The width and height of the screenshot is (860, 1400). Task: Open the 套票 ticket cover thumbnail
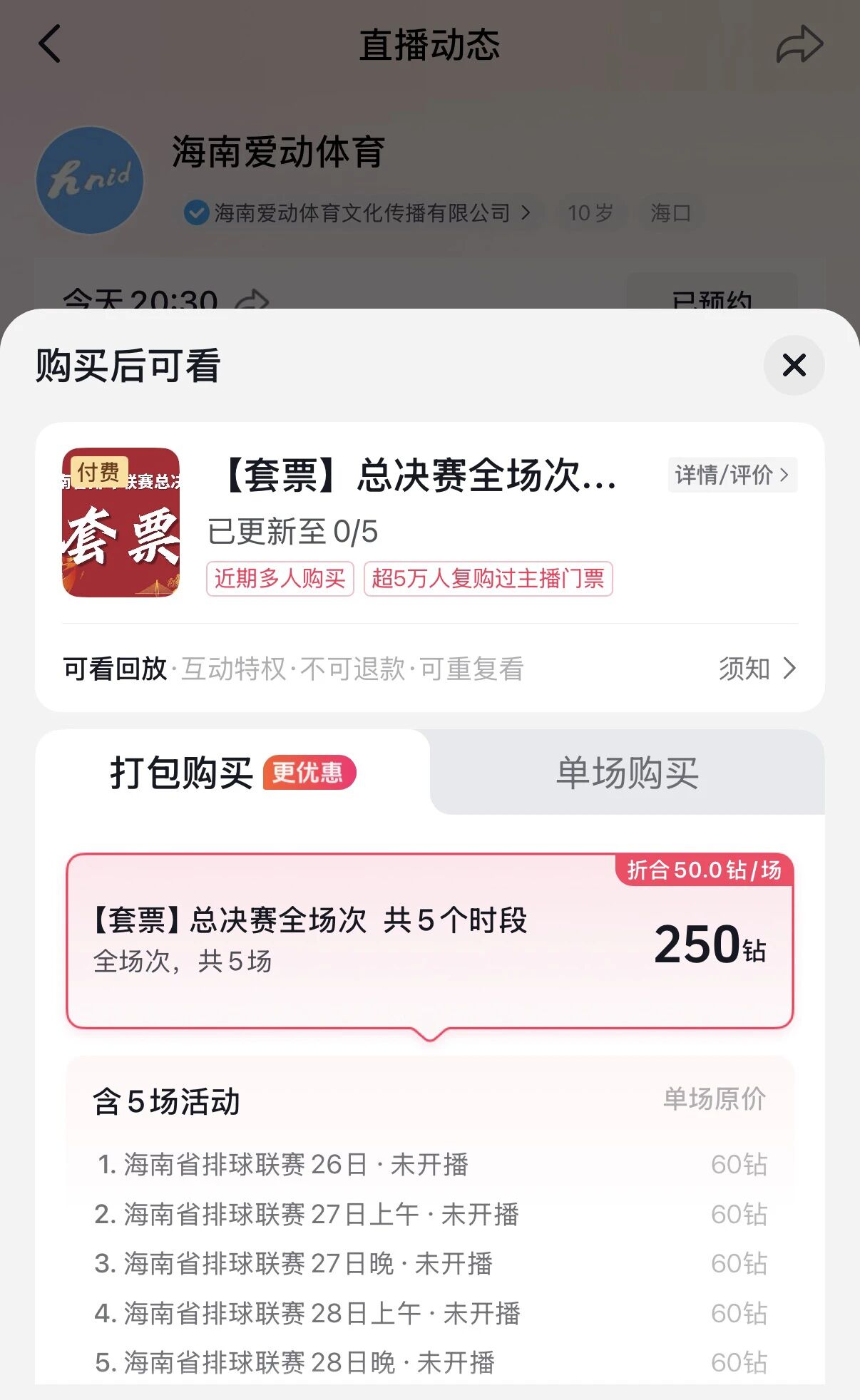click(x=121, y=523)
